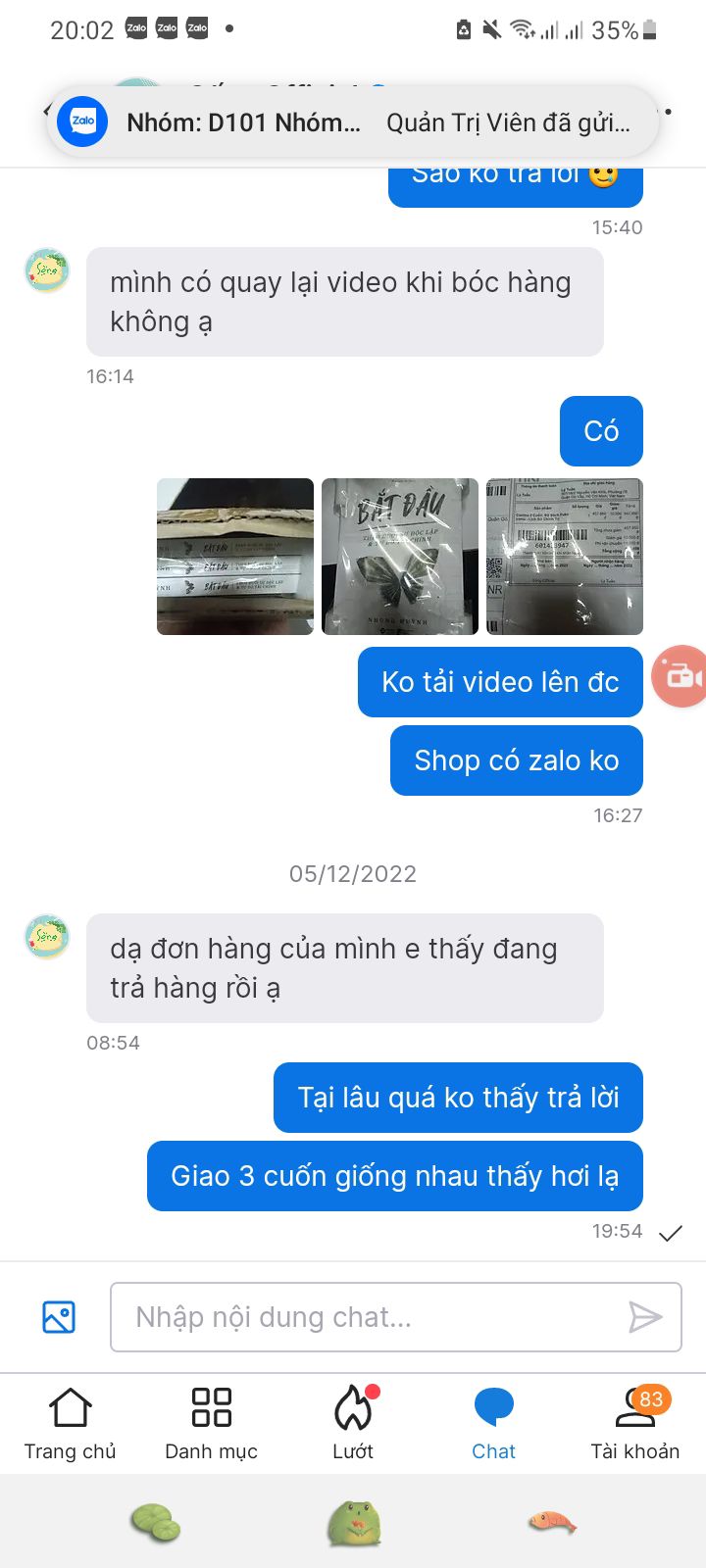Tap the message 'Shop có zalo ko'

[x=516, y=760]
